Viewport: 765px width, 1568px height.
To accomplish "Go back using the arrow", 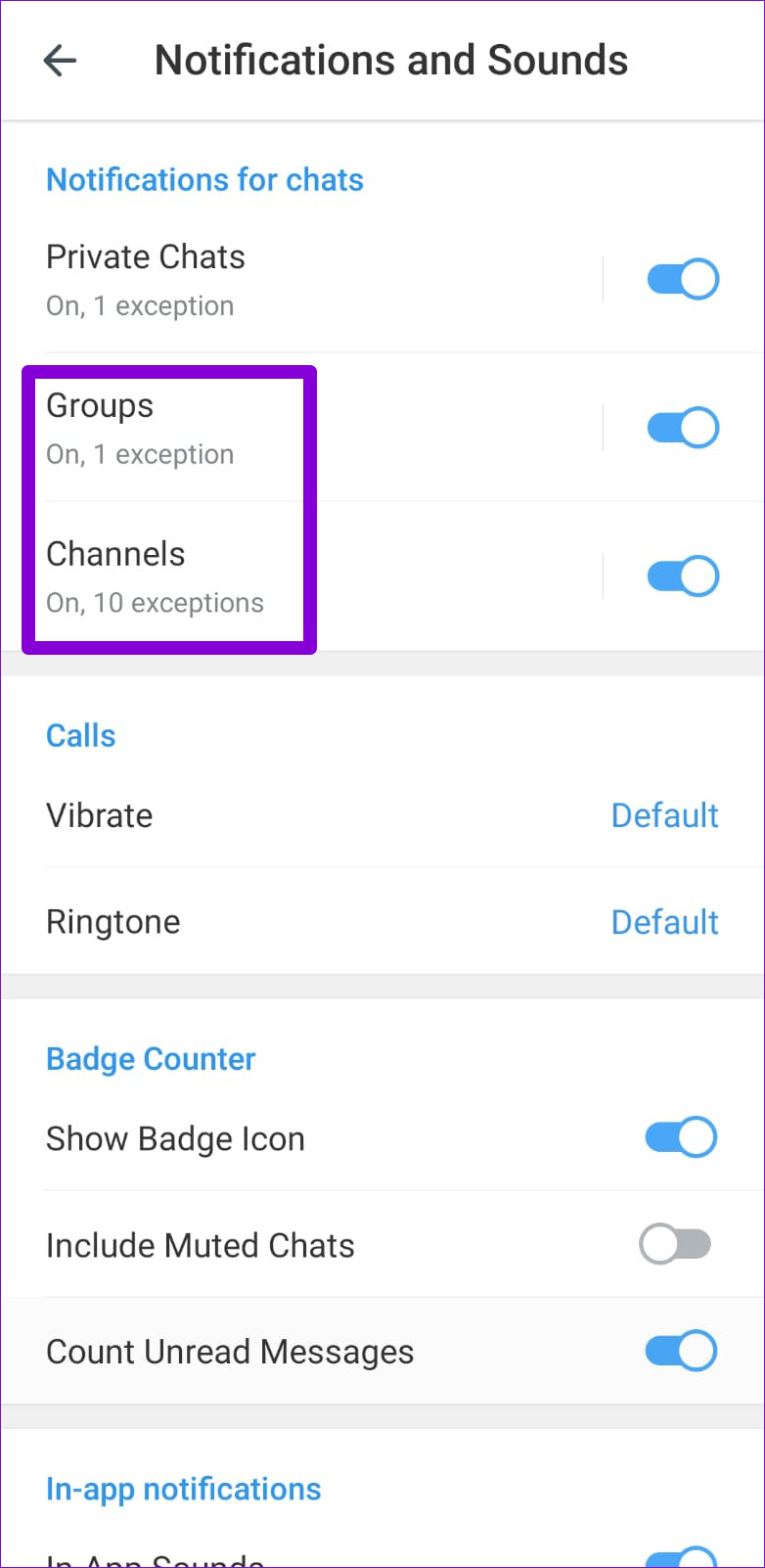I will tap(60, 61).
